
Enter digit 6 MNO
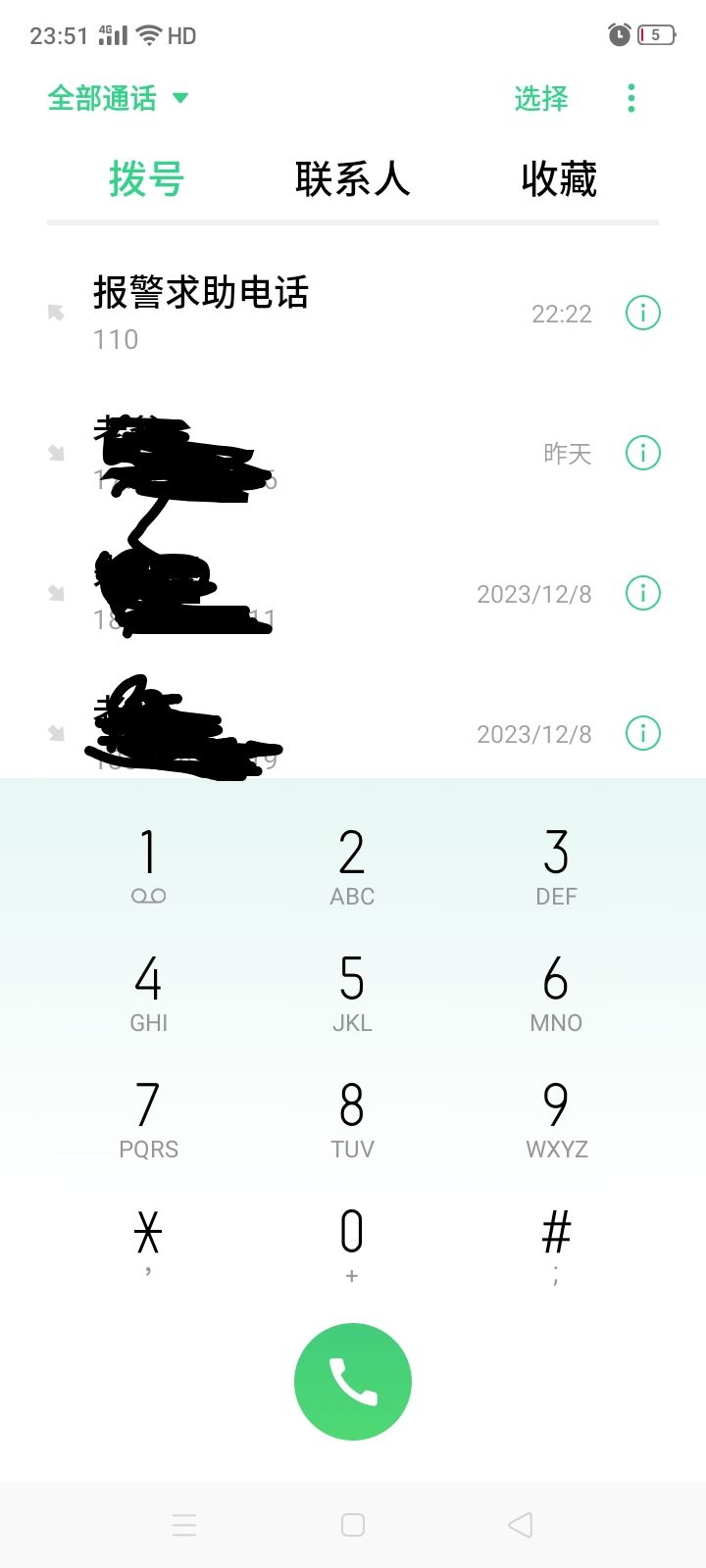tap(556, 992)
